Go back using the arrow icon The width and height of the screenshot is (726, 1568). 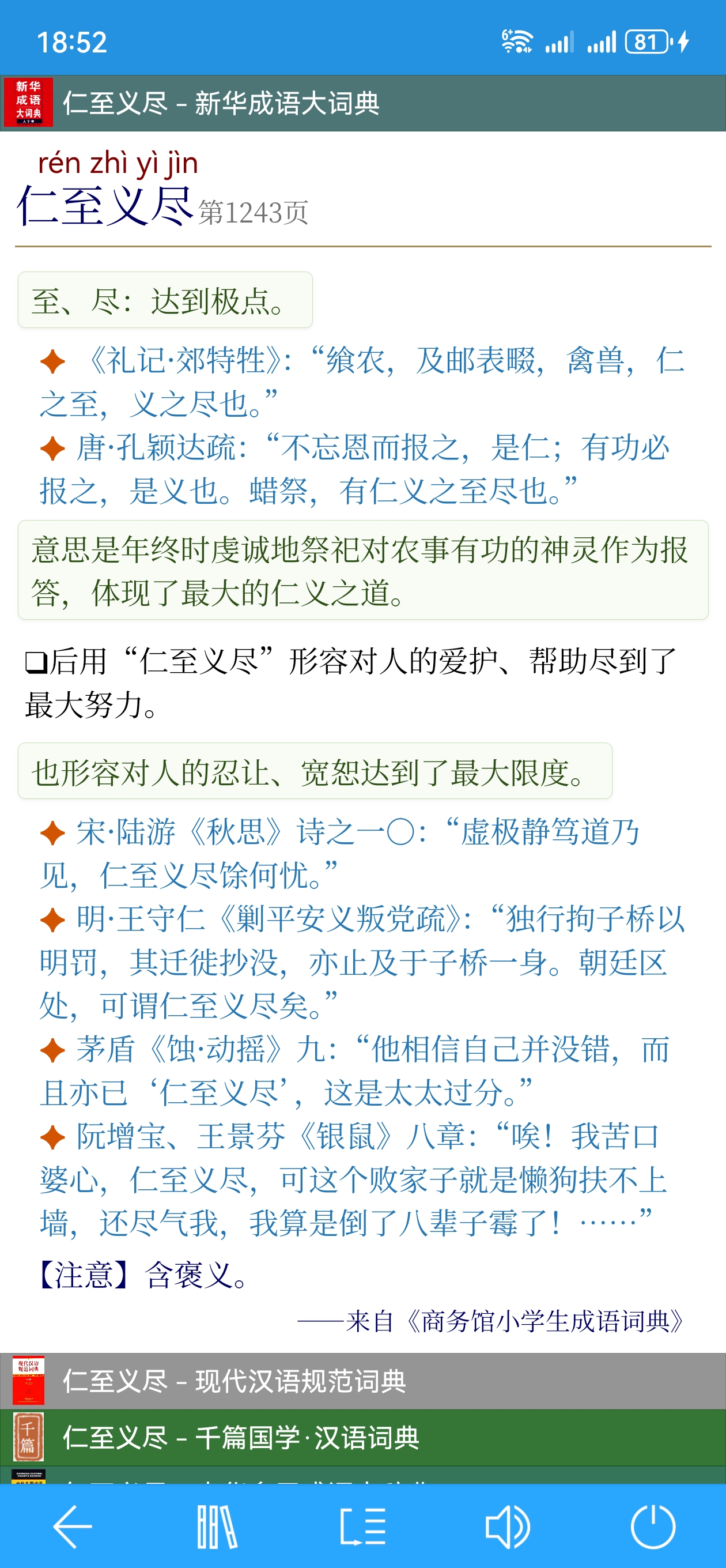73,1525
